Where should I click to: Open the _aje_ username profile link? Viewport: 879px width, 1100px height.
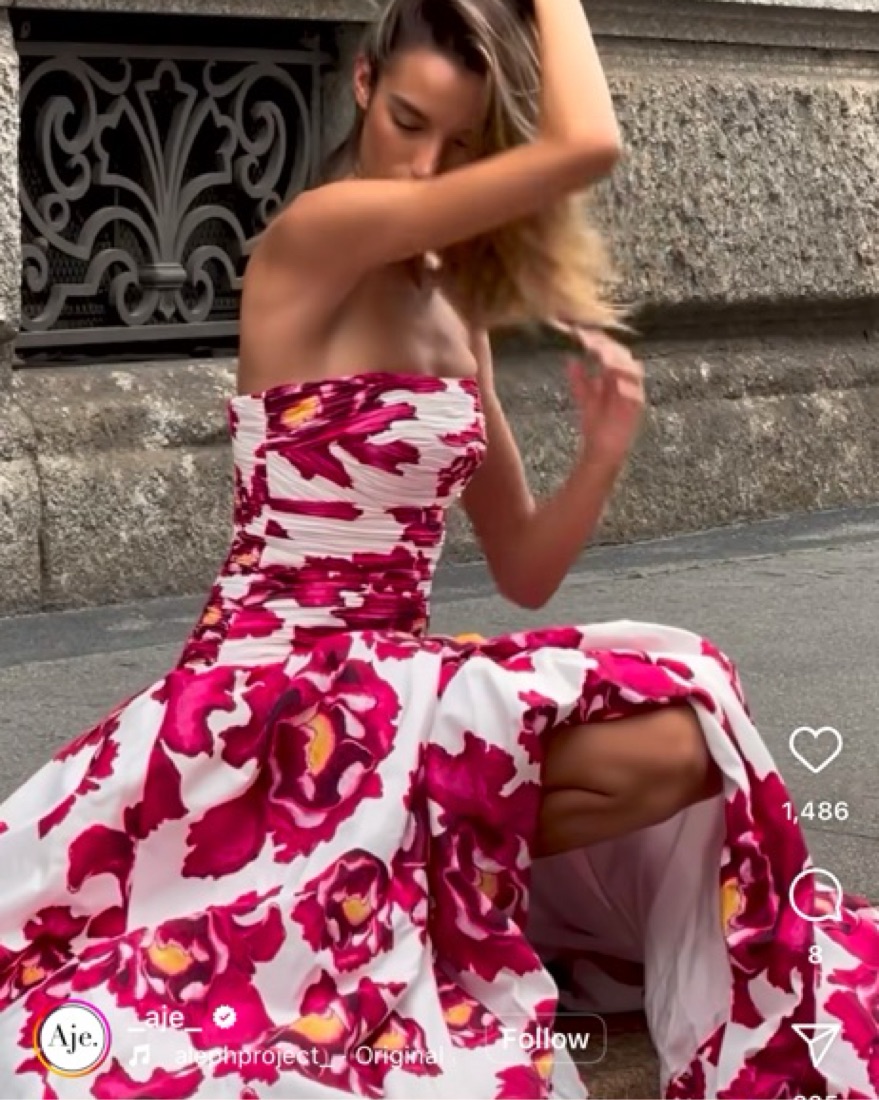(166, 1018)
